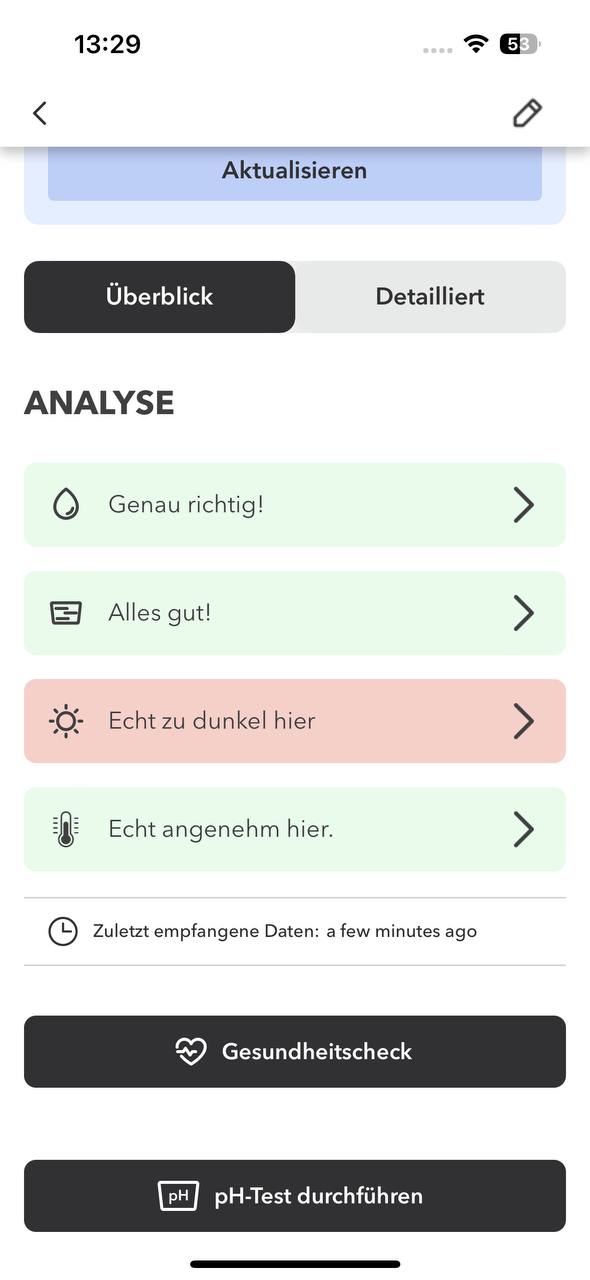Open the 'Genau richtig!' water analysis row
This screenshot has width=590, height=1280.
295,505
